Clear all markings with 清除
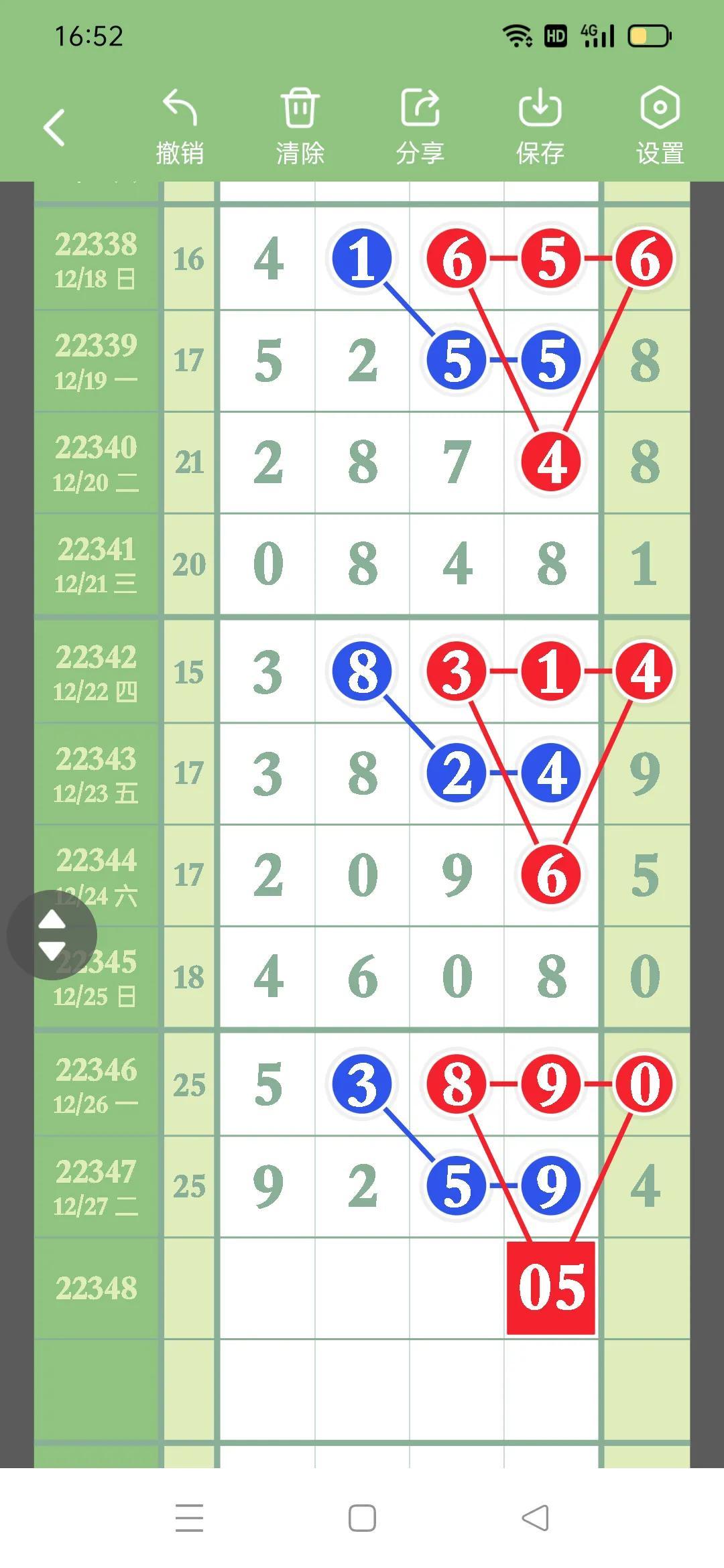 pos(300,127)
